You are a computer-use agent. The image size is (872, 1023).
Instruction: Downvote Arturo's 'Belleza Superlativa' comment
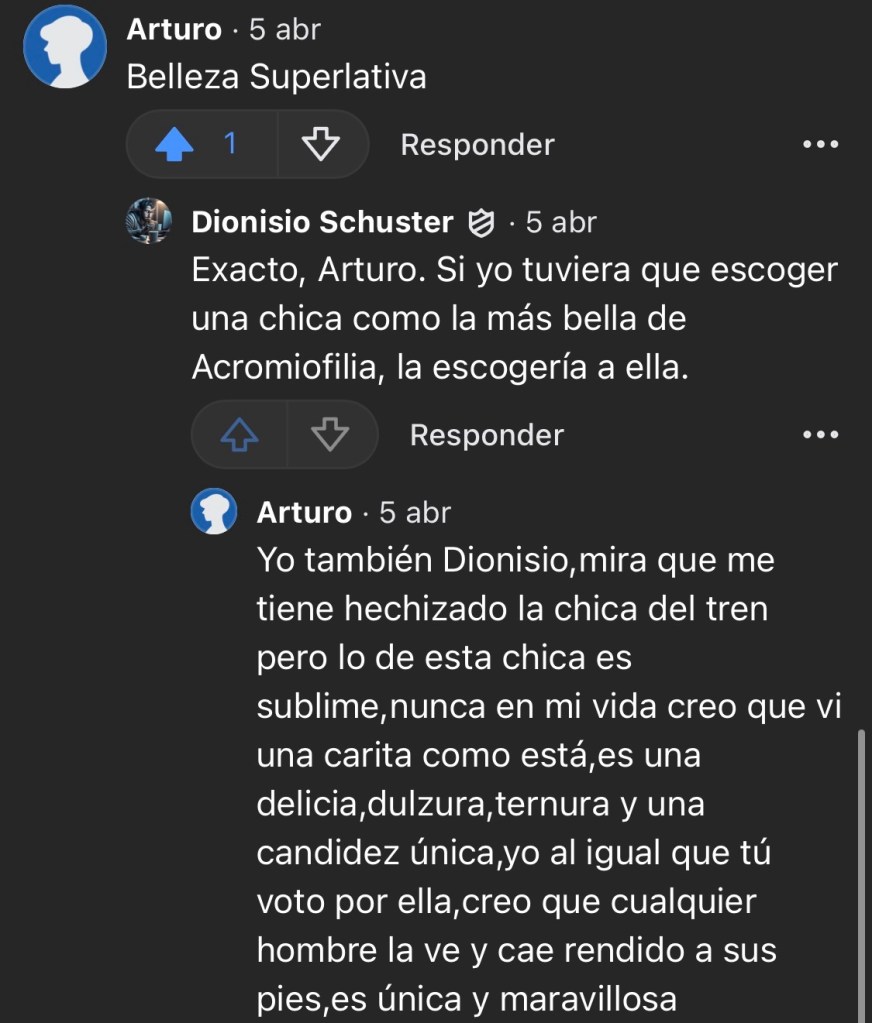point(321,145)
